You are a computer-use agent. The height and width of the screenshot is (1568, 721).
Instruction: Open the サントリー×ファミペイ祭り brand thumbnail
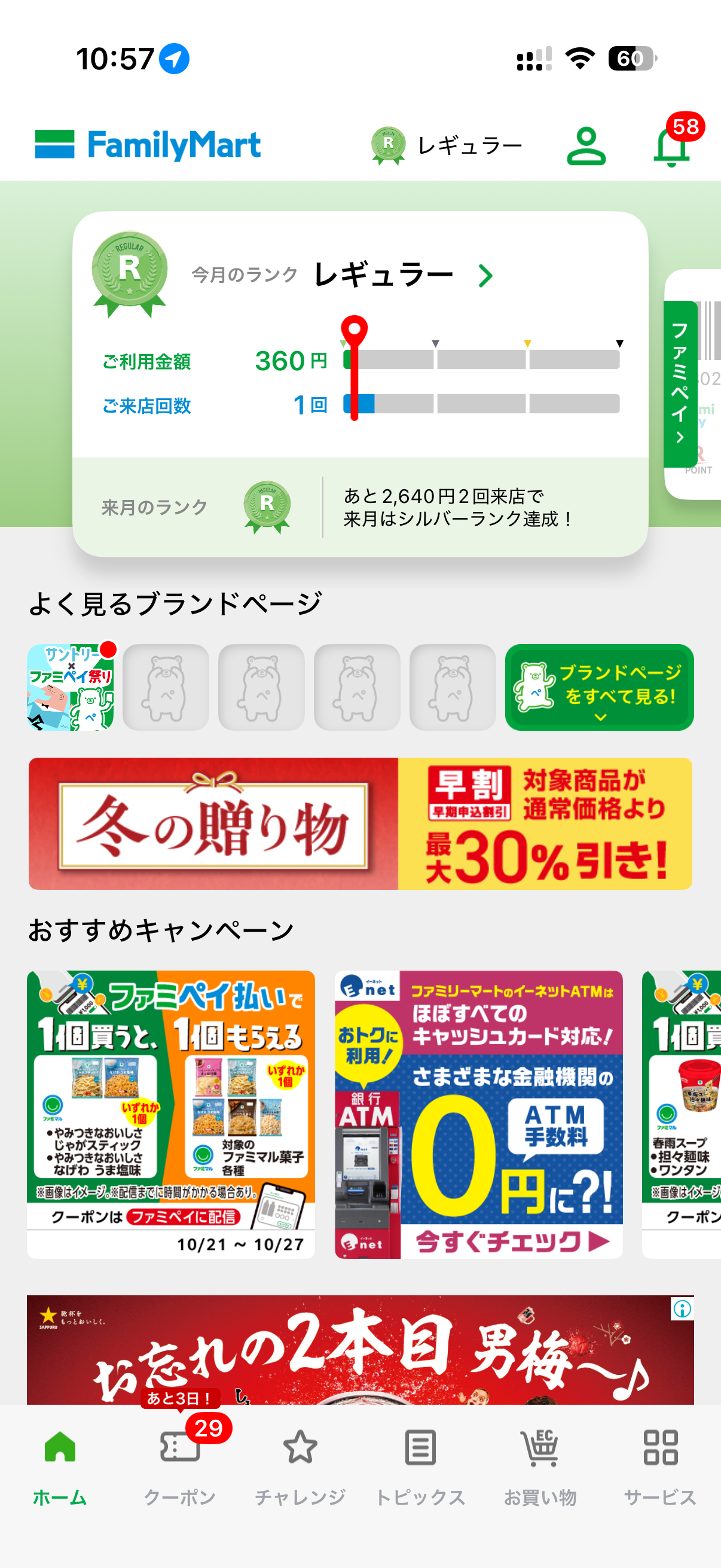click(71, 687)
